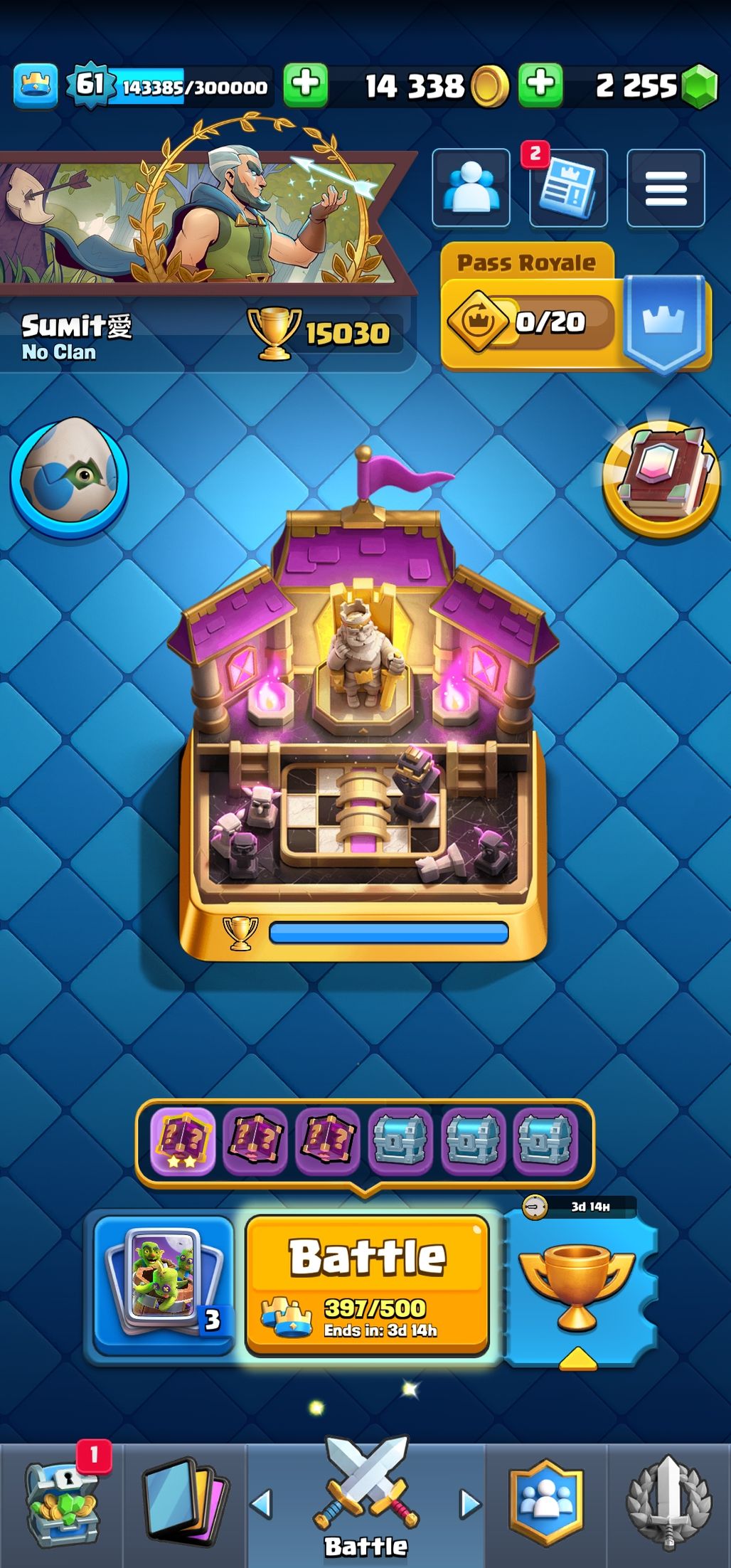Screen dimensions: 731x1568
Task: Open the two-star mystery box slot
Action: tap(183, 1140)
